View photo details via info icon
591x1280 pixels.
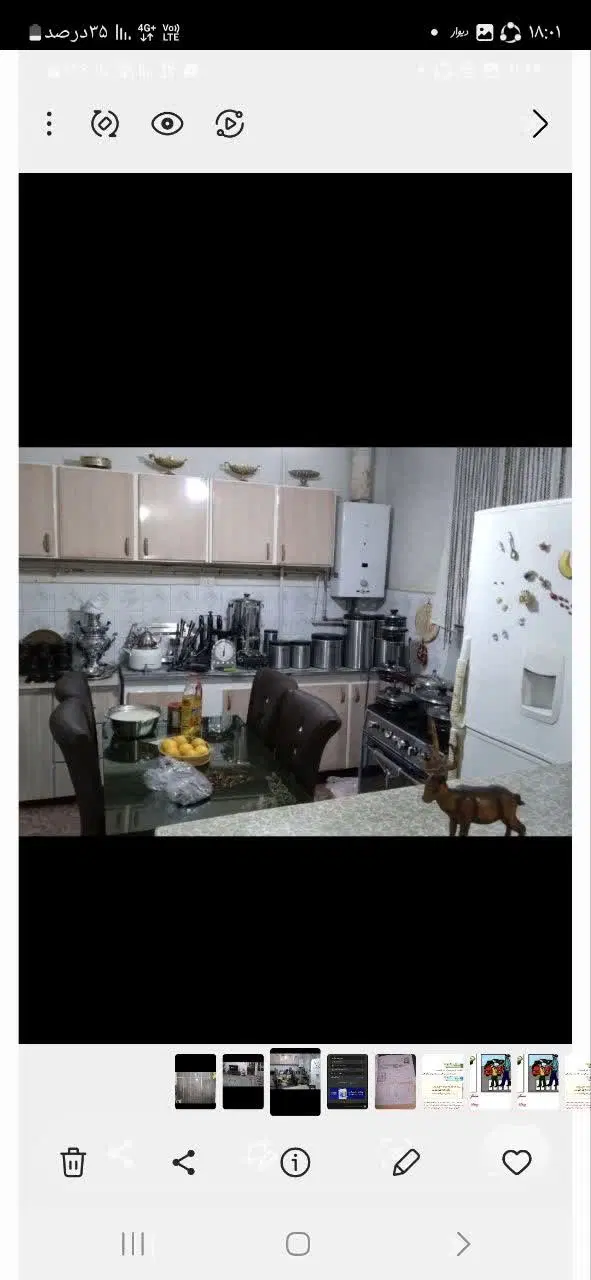click(295, 1162)
